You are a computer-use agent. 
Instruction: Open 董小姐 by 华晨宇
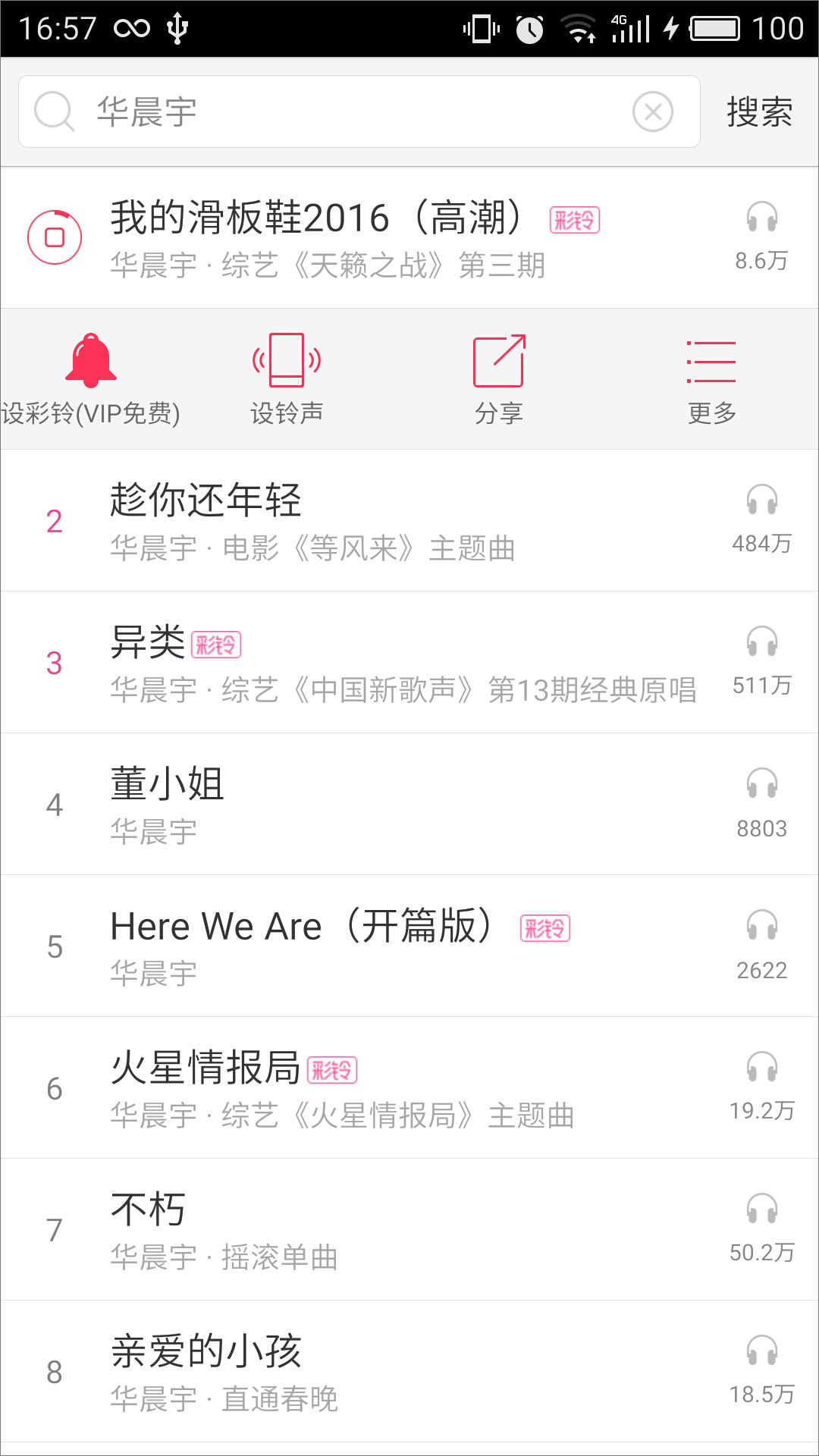pyautogui.click(x=409, y=805)
